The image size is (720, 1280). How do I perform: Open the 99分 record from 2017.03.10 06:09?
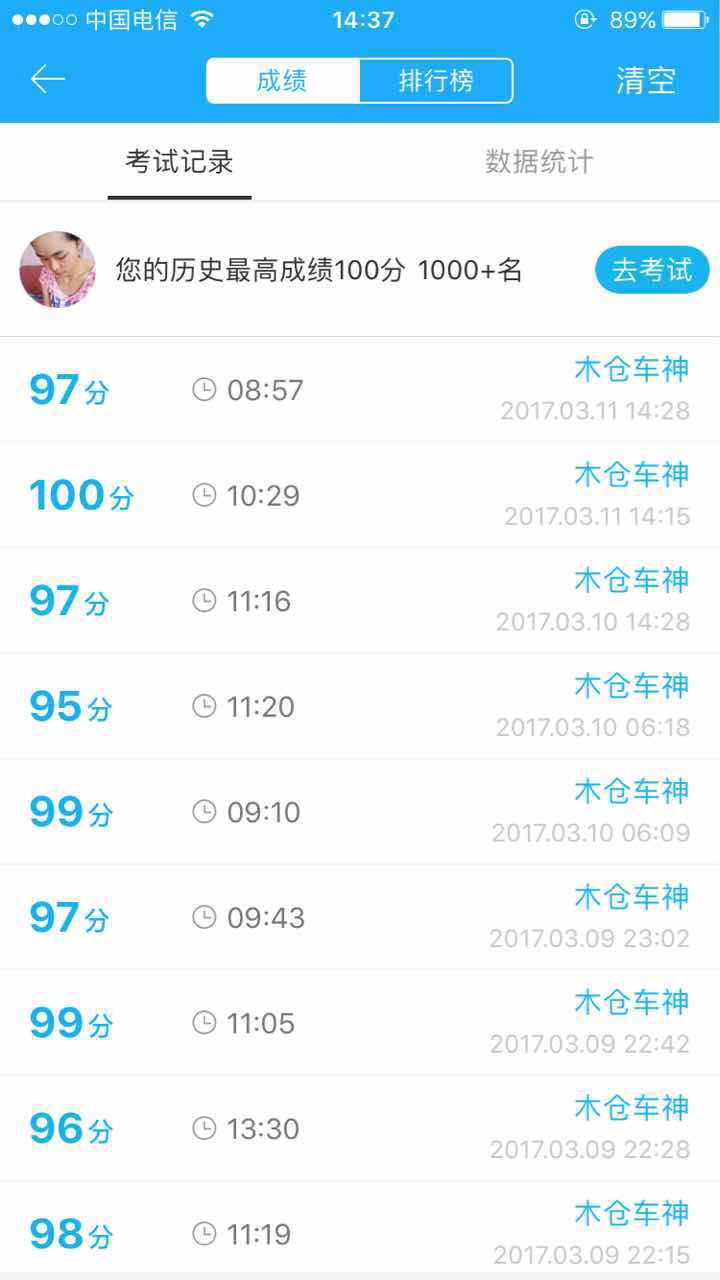coord(360,812)
